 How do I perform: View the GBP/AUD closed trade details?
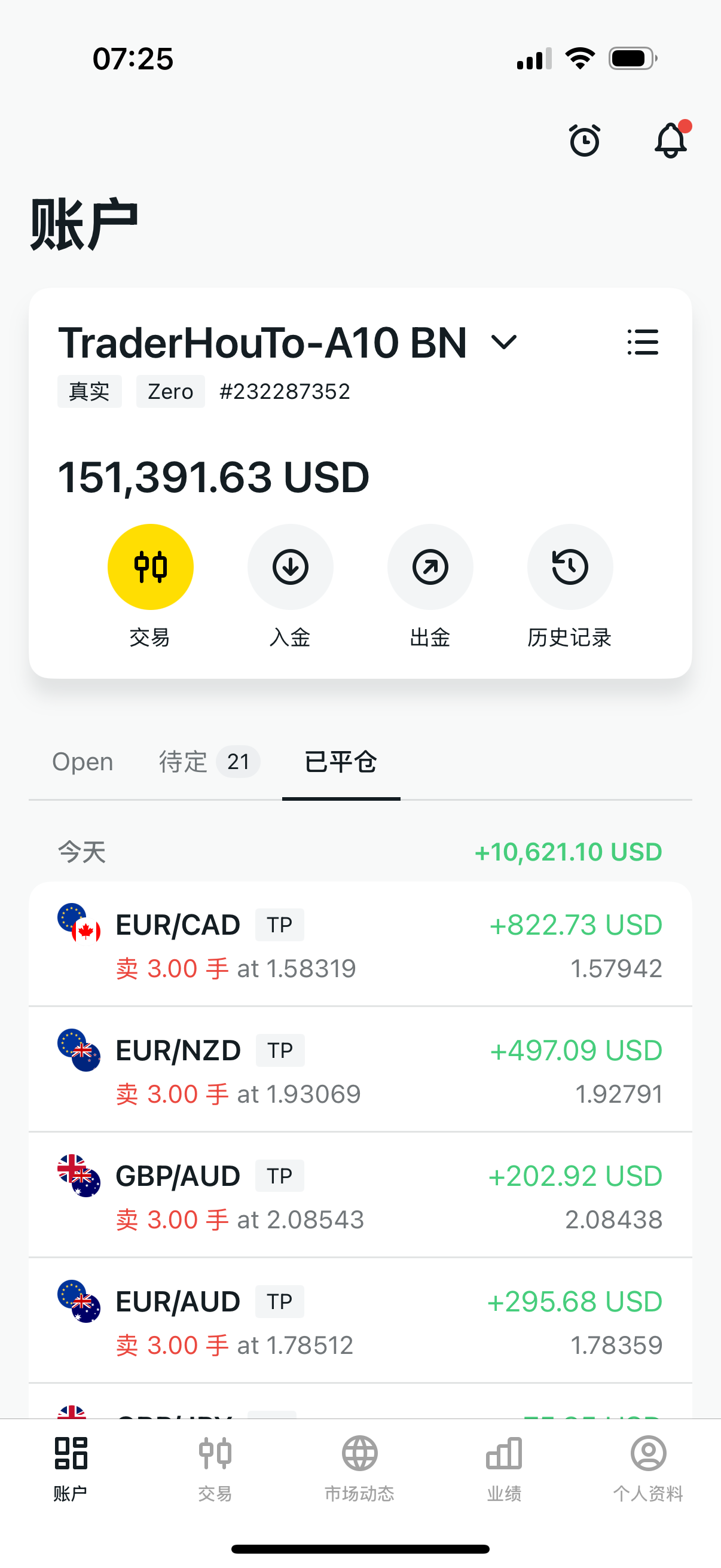(360, 1195)
